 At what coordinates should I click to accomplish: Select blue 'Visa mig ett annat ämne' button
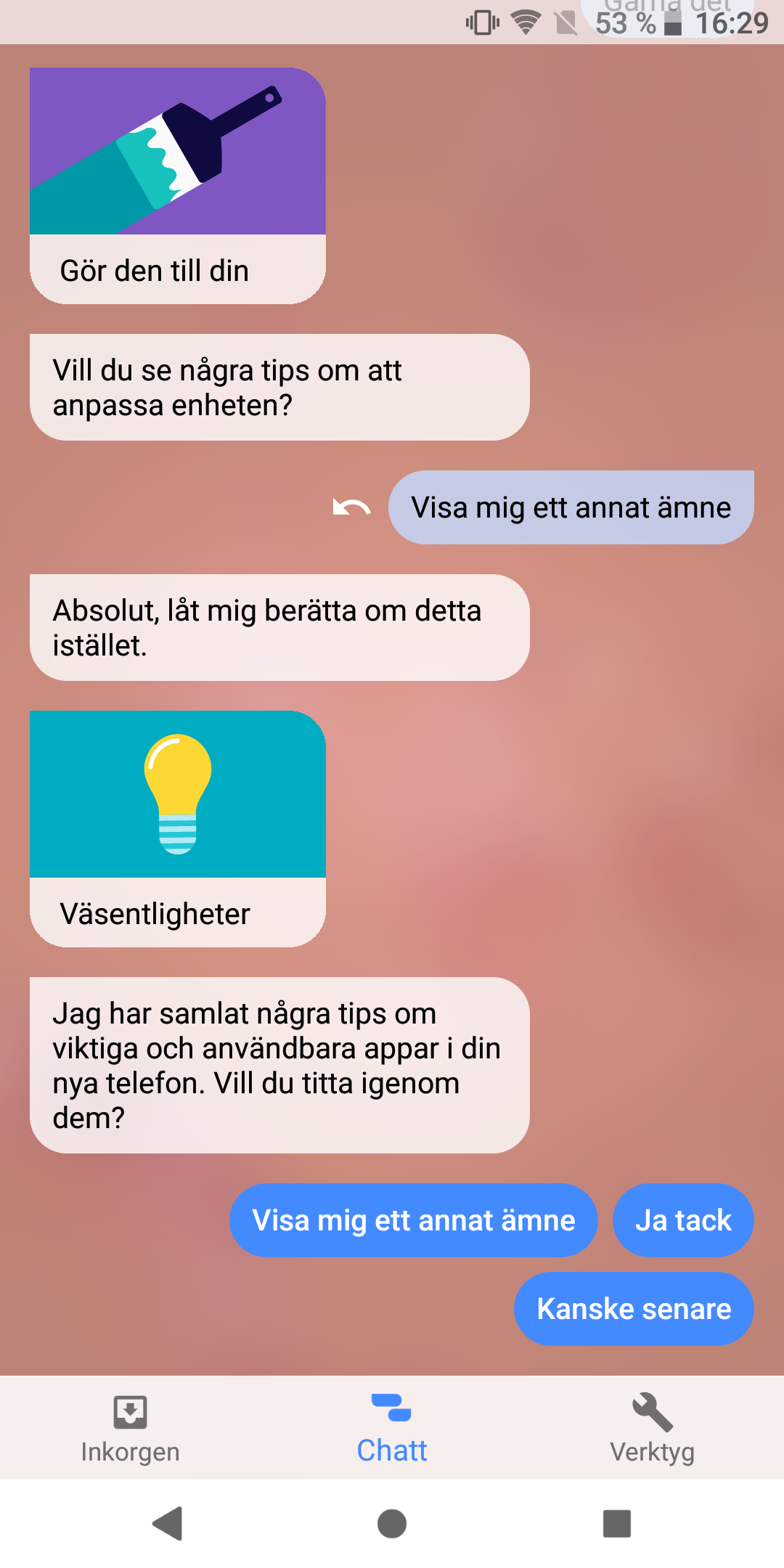[413, 1220]
